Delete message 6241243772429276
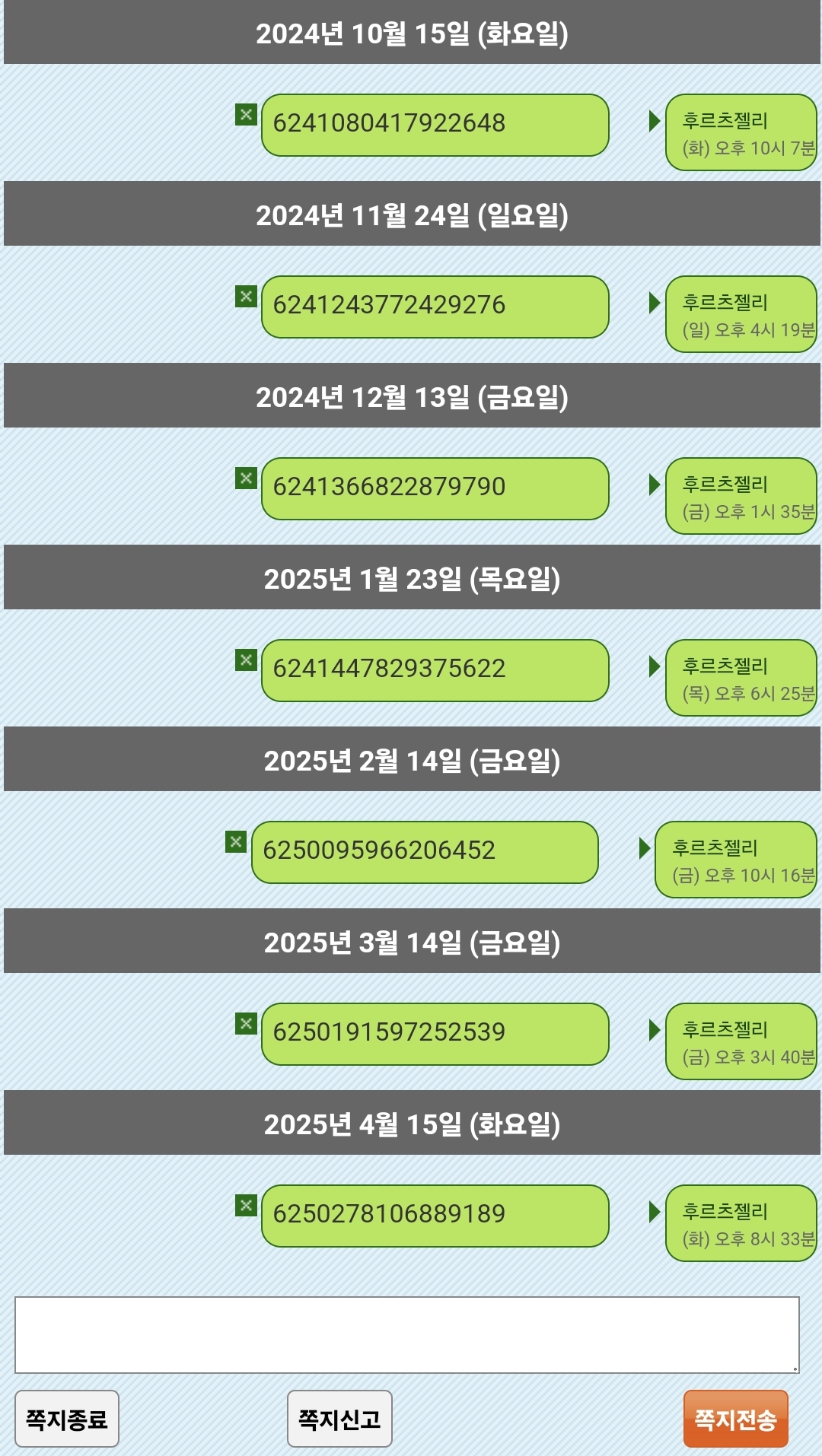This screenshot has width=822, height=1456. click(246, 297)
